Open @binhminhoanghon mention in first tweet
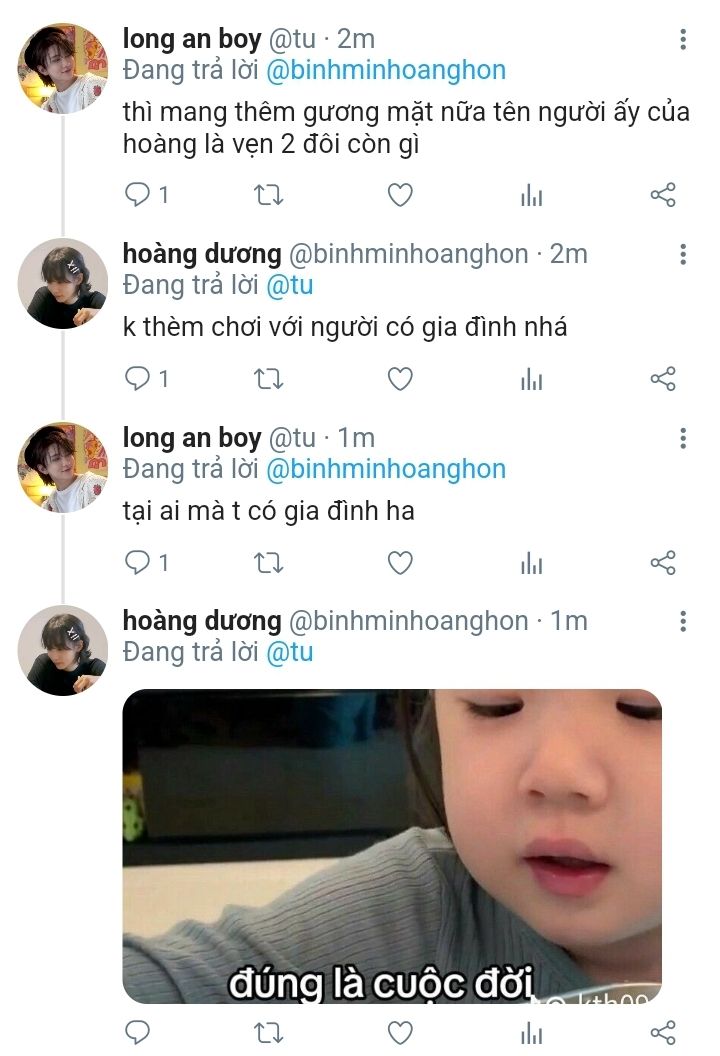The width and height of the screenshot is (720, 1056). click(386, 70)
